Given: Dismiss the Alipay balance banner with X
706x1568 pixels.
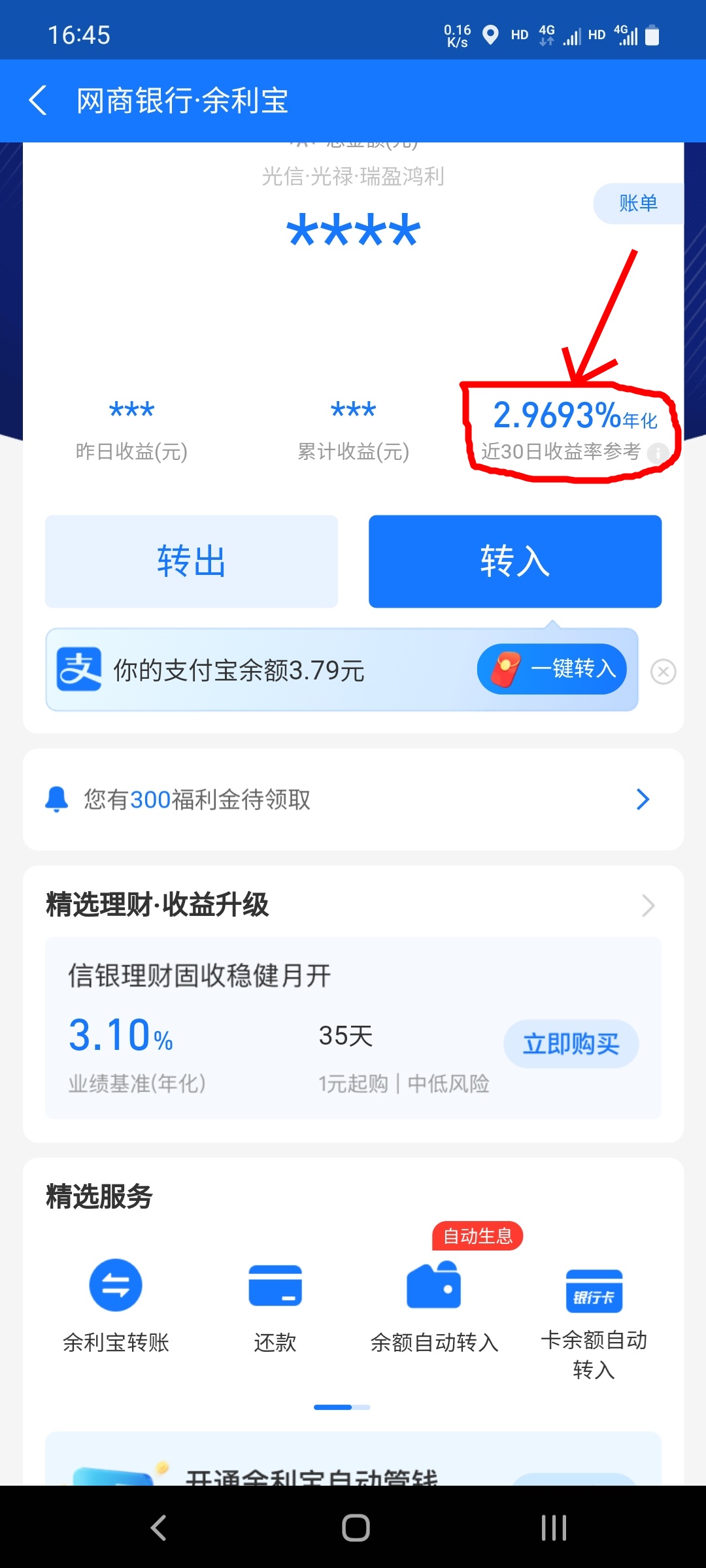Looking at the screenshot, I should [x=664, y=671].
